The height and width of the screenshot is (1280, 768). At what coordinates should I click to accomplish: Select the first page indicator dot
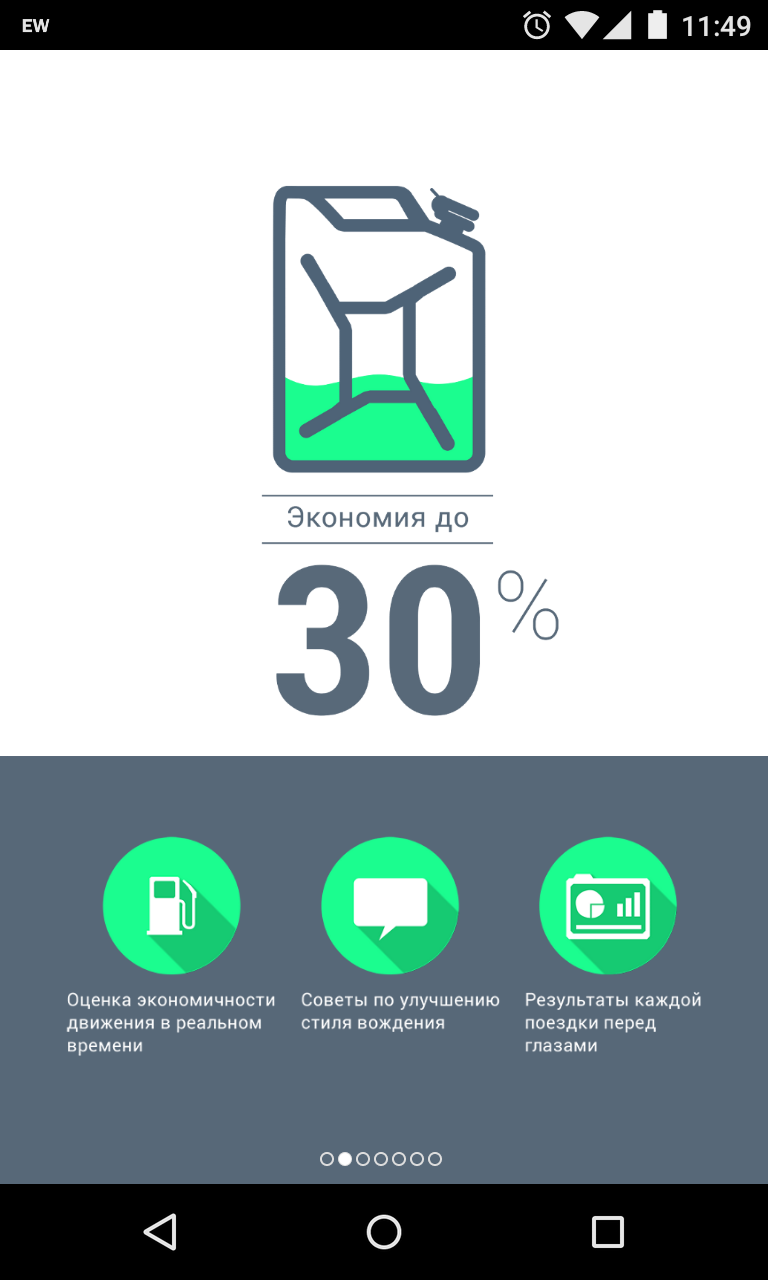(x=327, y=1159)
